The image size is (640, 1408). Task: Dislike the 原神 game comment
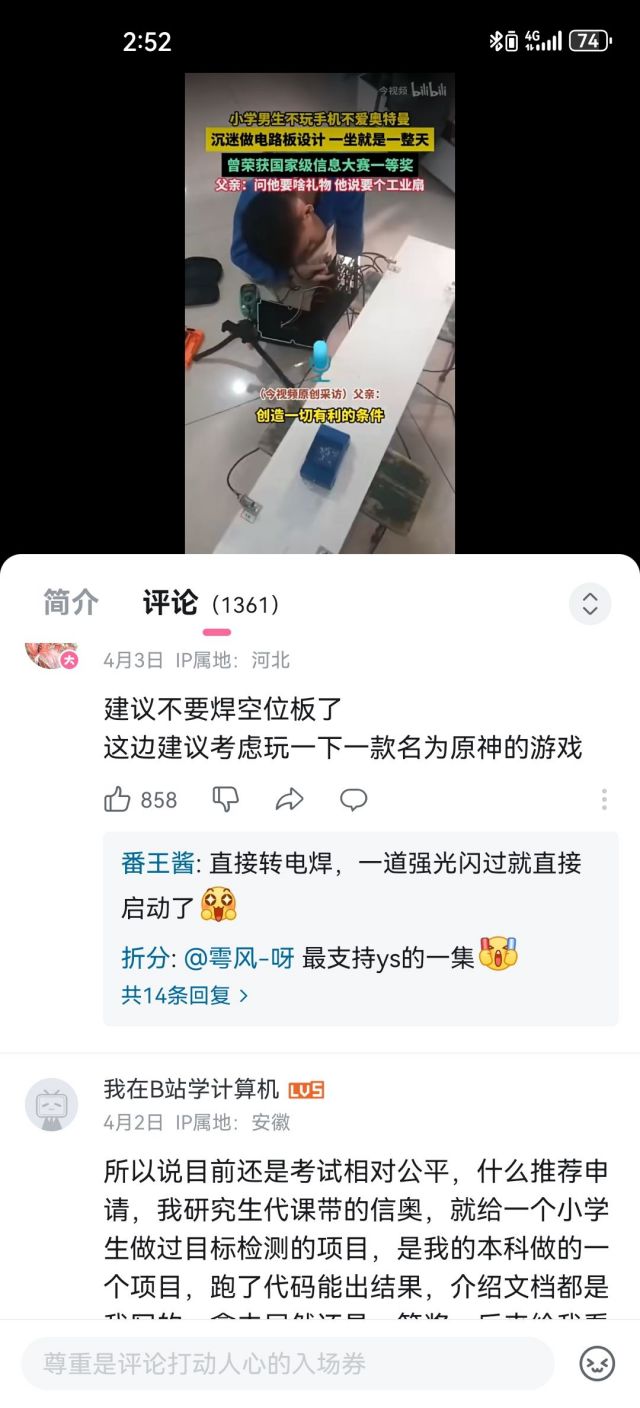pos(226,799)
